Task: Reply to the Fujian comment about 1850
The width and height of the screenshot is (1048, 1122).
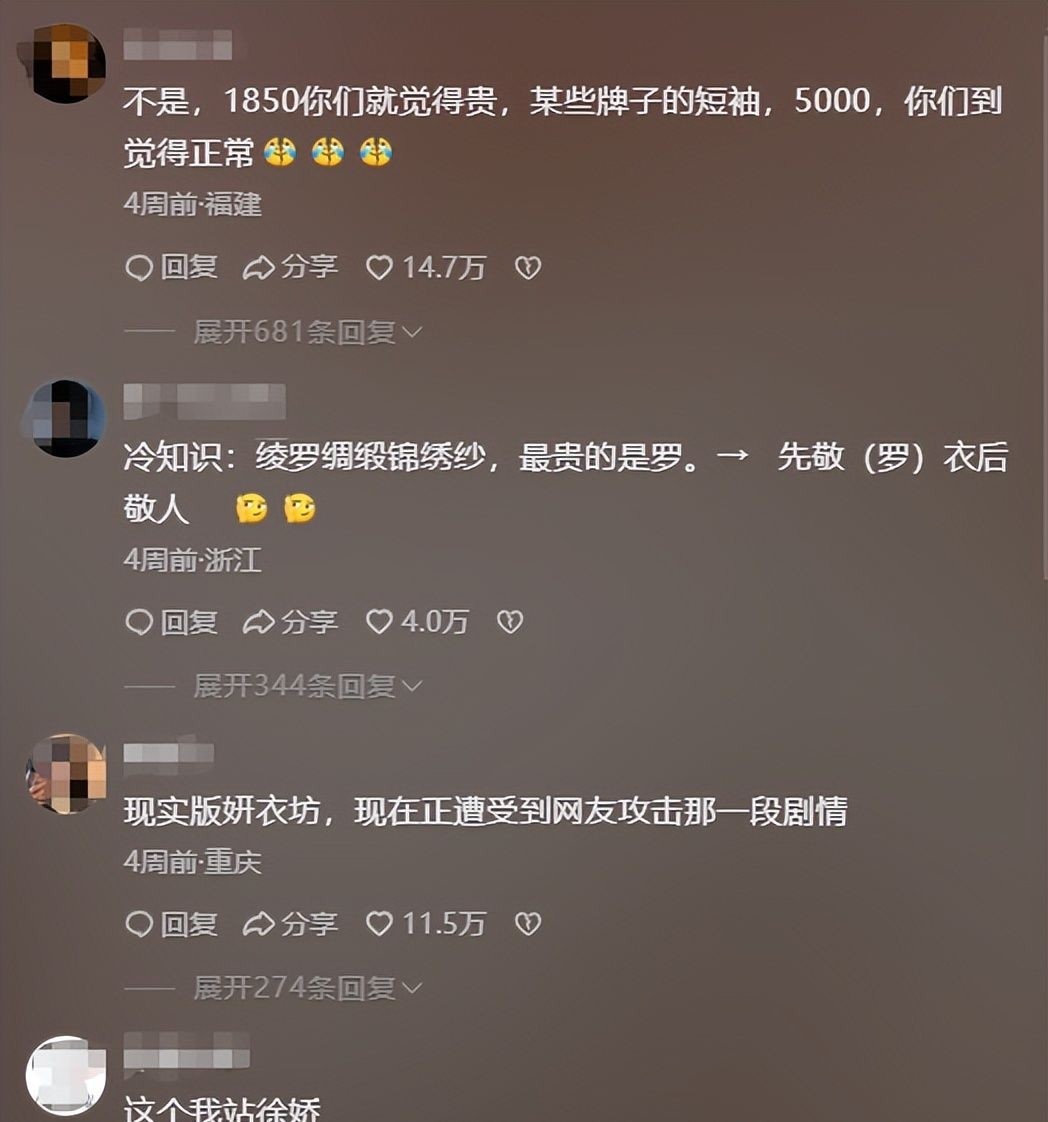Action: click(170, 267)
